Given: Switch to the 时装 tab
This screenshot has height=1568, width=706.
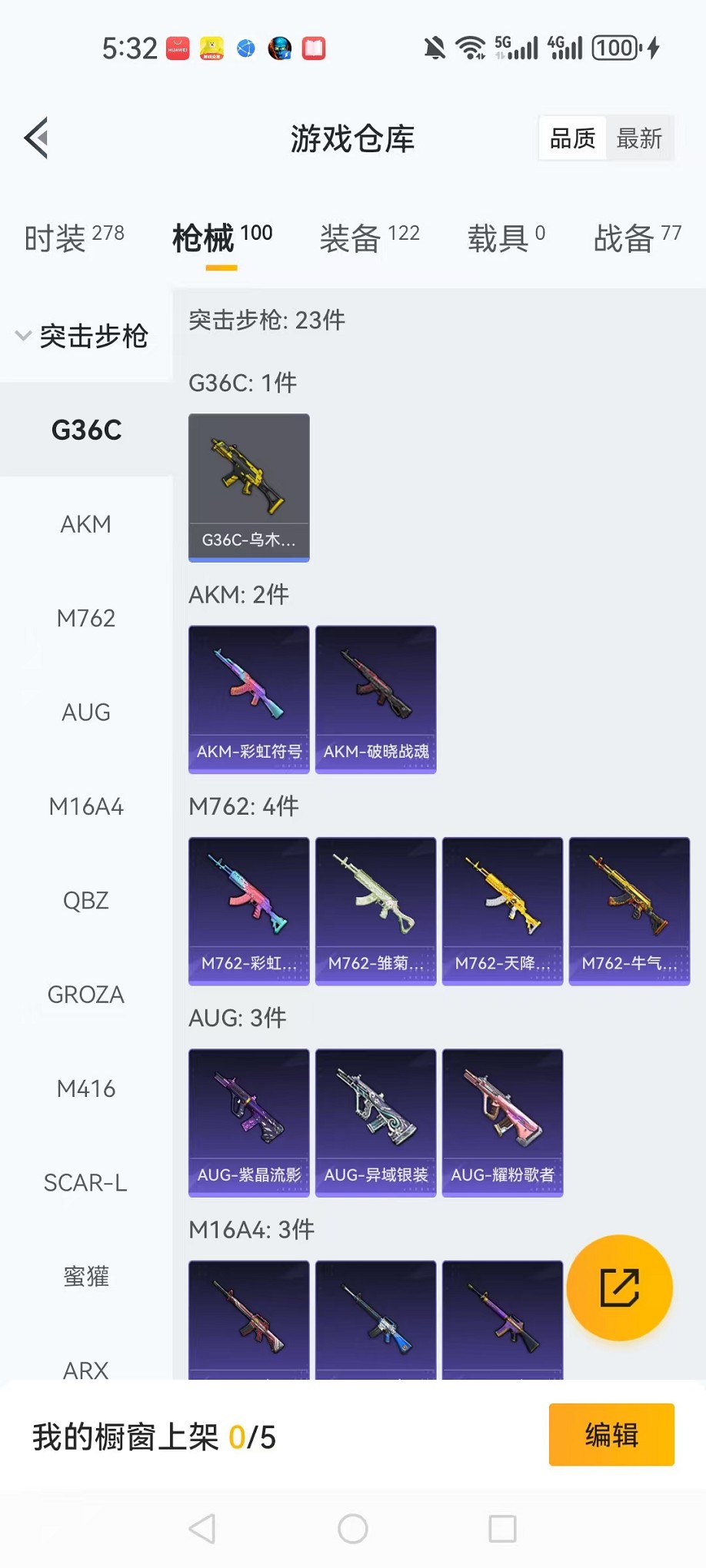Looking at the screenshot, I should pos(74,238).
